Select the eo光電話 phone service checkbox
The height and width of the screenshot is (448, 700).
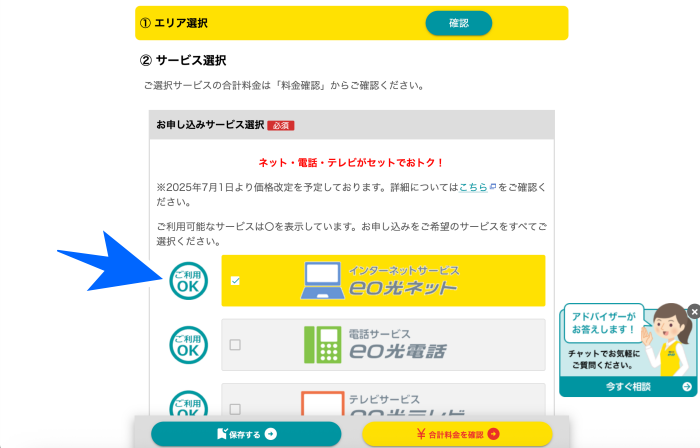[235, 345]
